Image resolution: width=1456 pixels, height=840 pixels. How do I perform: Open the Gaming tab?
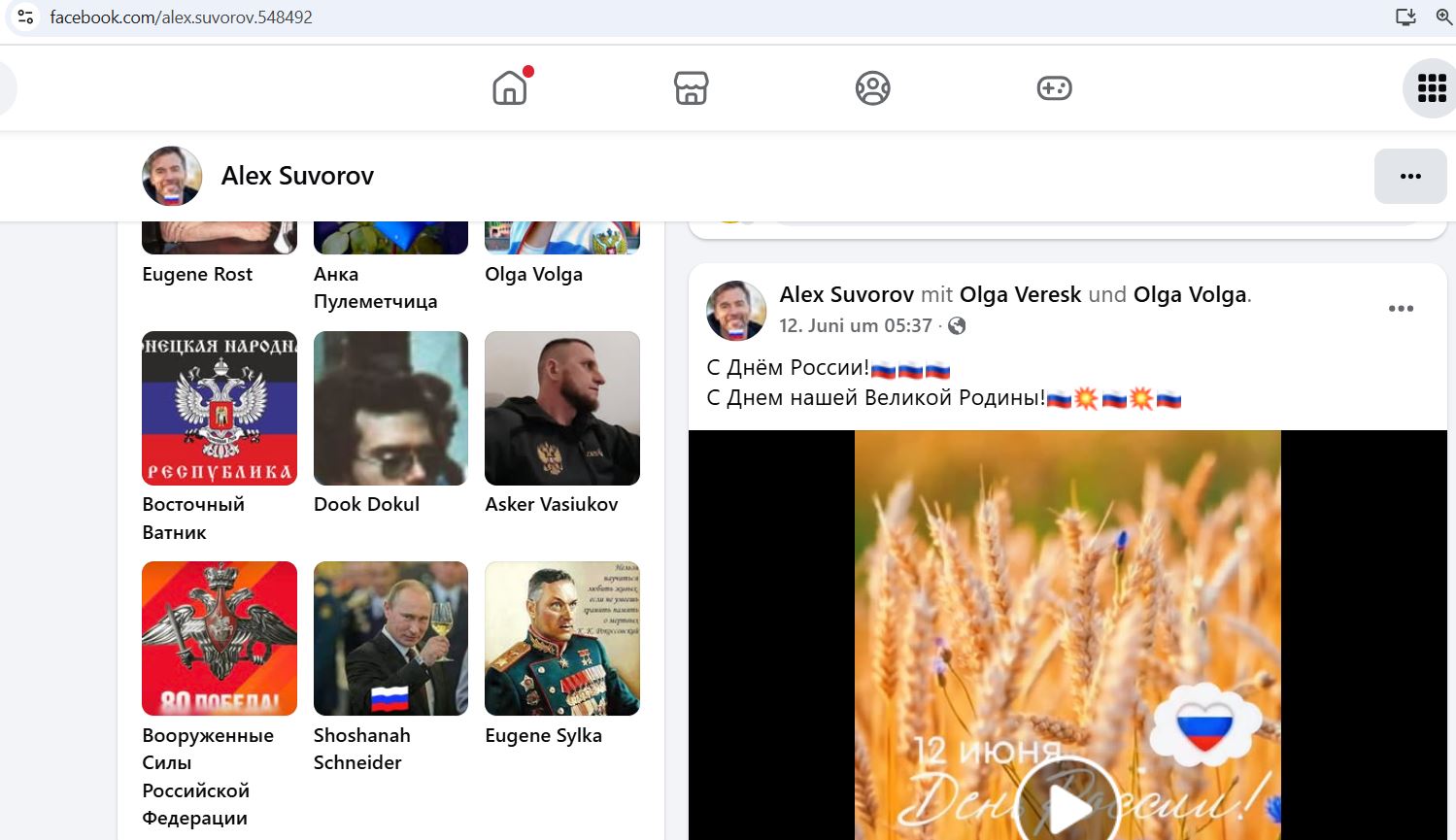tap(1054, 88)
